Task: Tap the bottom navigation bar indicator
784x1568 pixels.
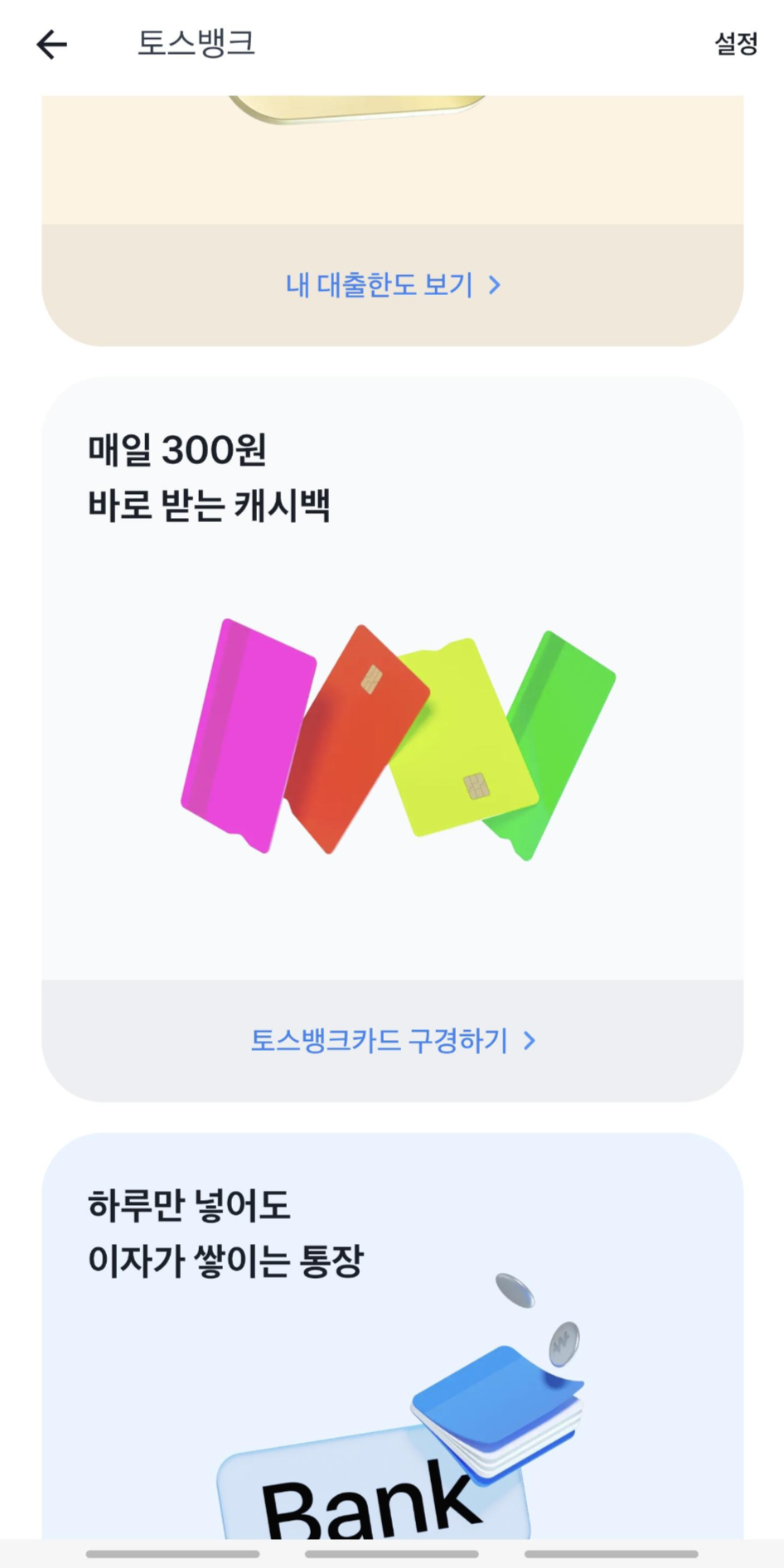Action: (x=392, y=1551)
